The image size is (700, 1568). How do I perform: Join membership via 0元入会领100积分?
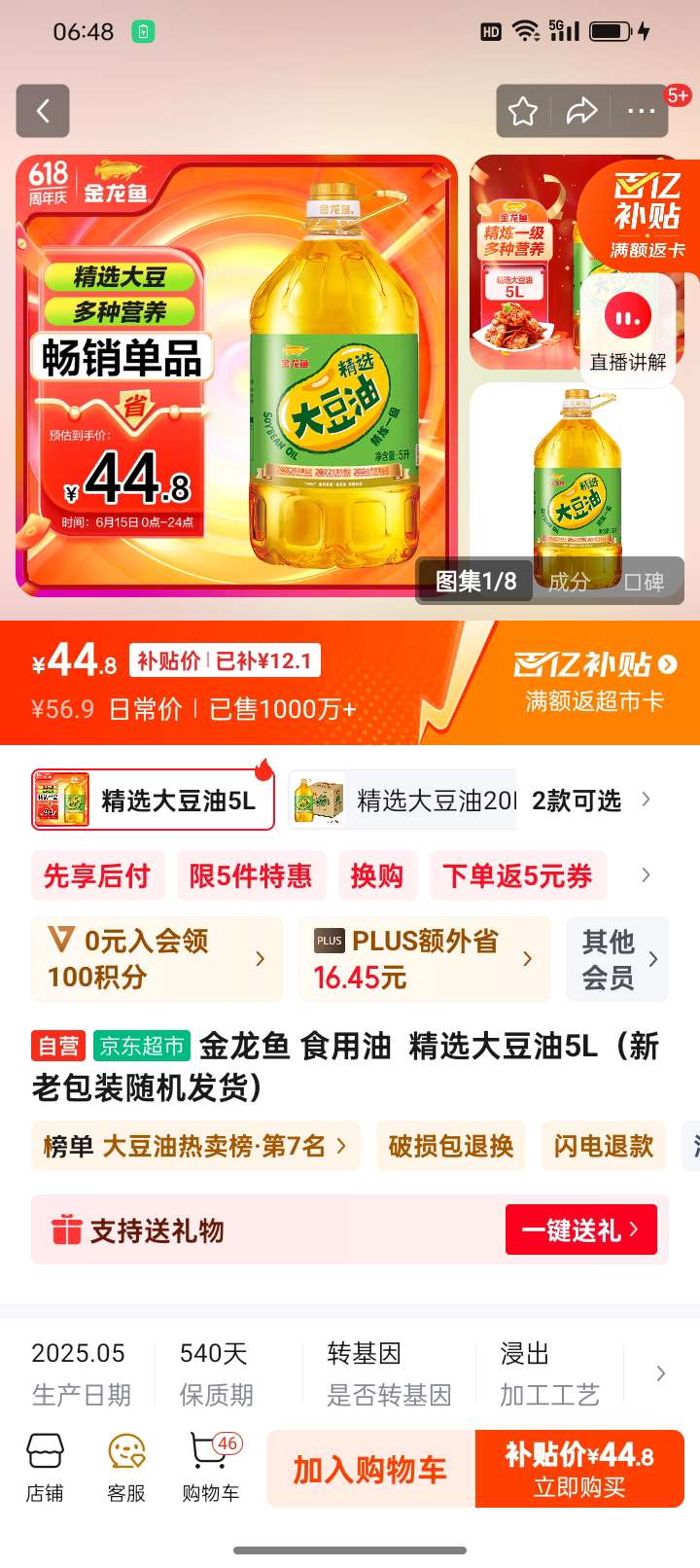156,958
